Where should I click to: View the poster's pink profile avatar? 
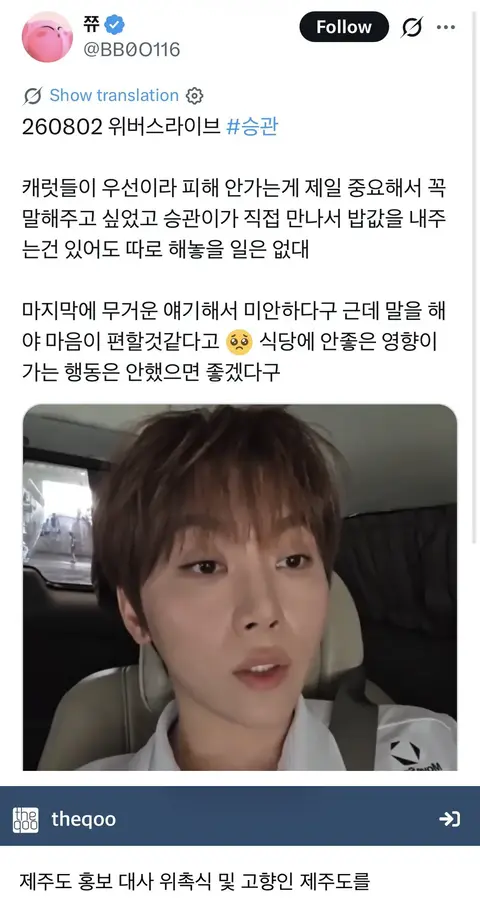[47, 37]
